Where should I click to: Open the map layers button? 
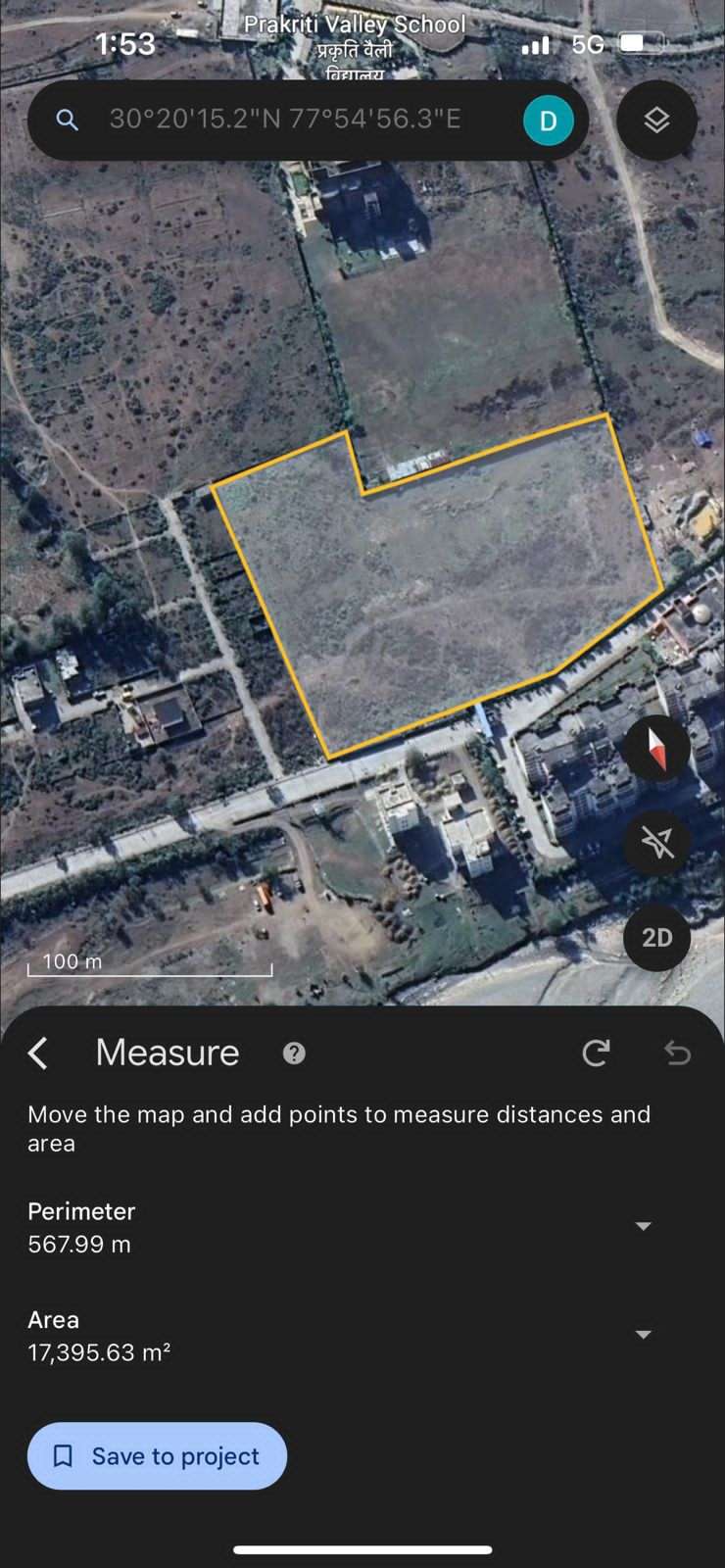(x=656, y=121)
